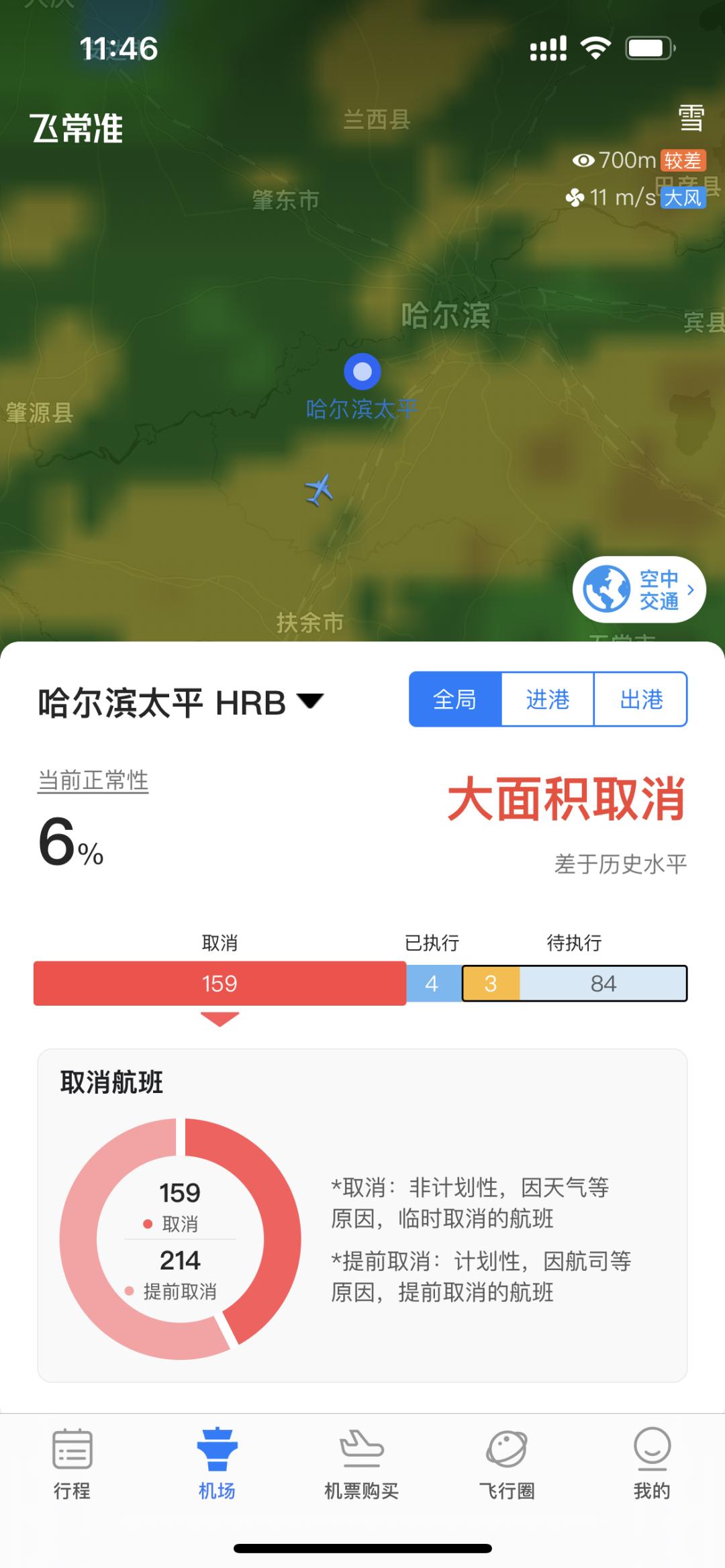Go to the 行程 tab
The width and height of the screenshot is (725, 1568).
72,1461
